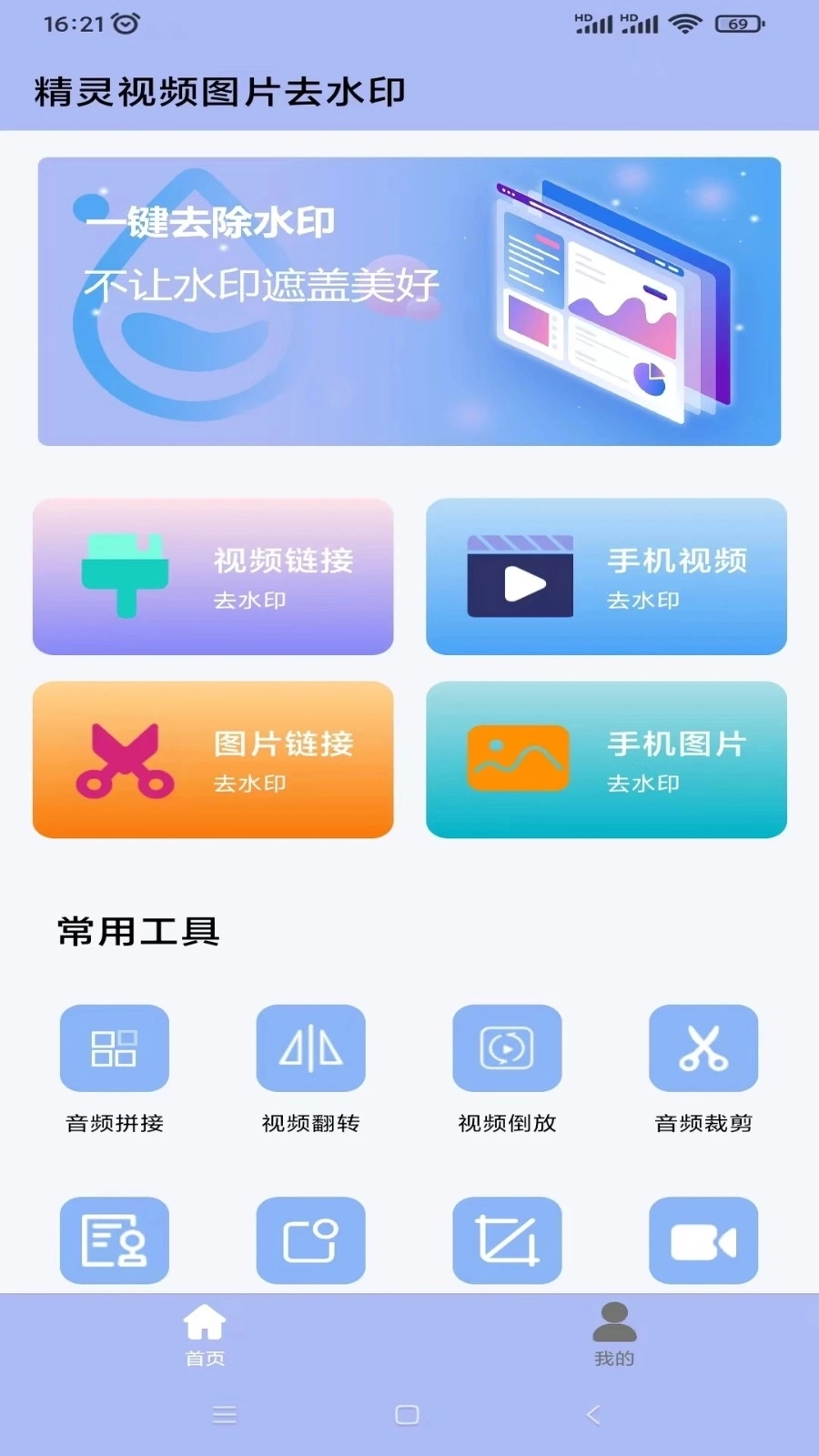The image size is (819, 1456).
Task: Select the document ID photo tool icon
Action: click(x=114, y=1240)
